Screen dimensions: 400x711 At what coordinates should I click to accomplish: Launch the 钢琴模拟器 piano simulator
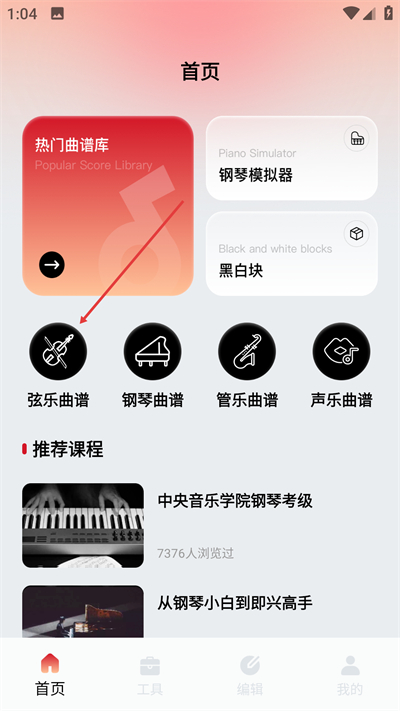point(292,158)
